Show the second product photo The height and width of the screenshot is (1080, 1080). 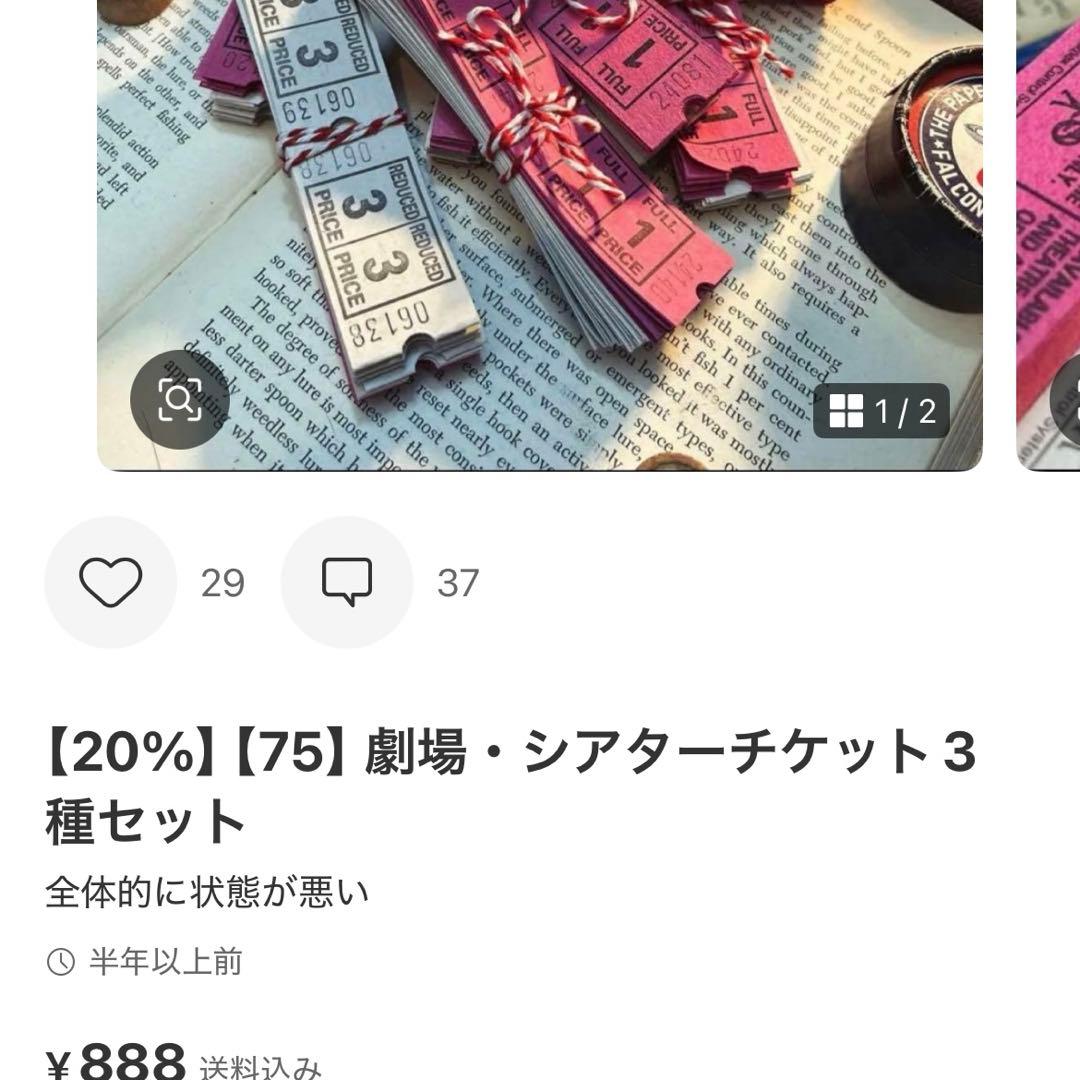pyautogui.click(x=1050, y=230)
